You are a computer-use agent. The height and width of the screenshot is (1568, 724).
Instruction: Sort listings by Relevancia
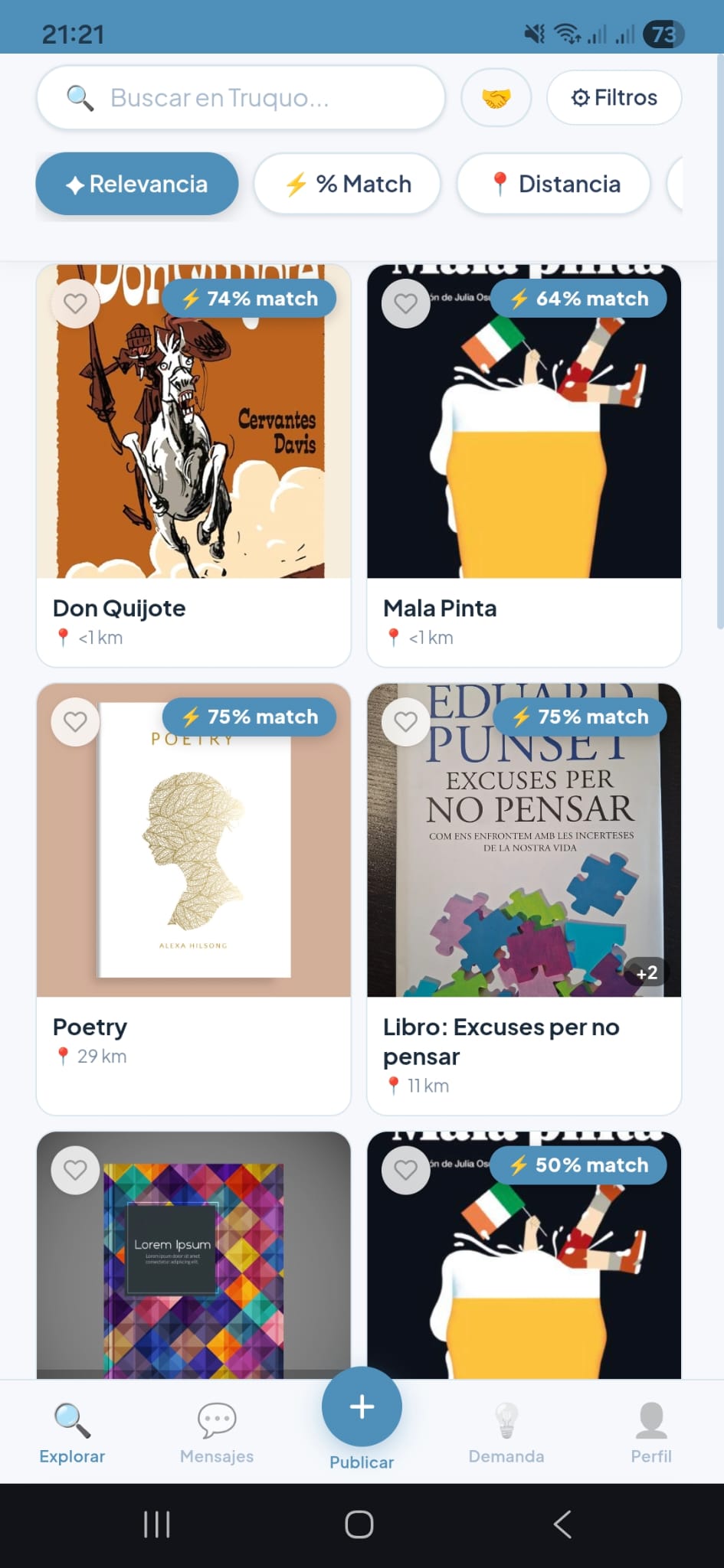[x=137, y=185]
